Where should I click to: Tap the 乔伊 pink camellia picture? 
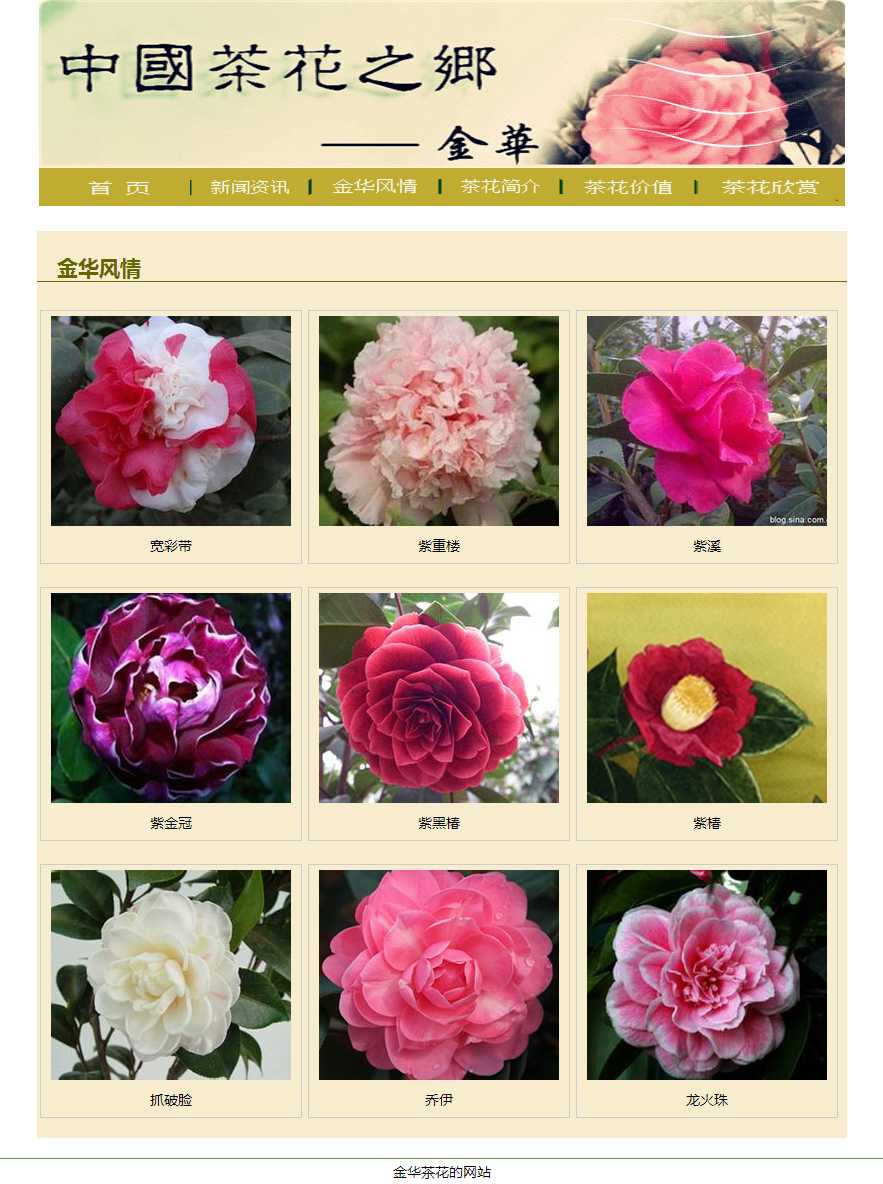439,975
